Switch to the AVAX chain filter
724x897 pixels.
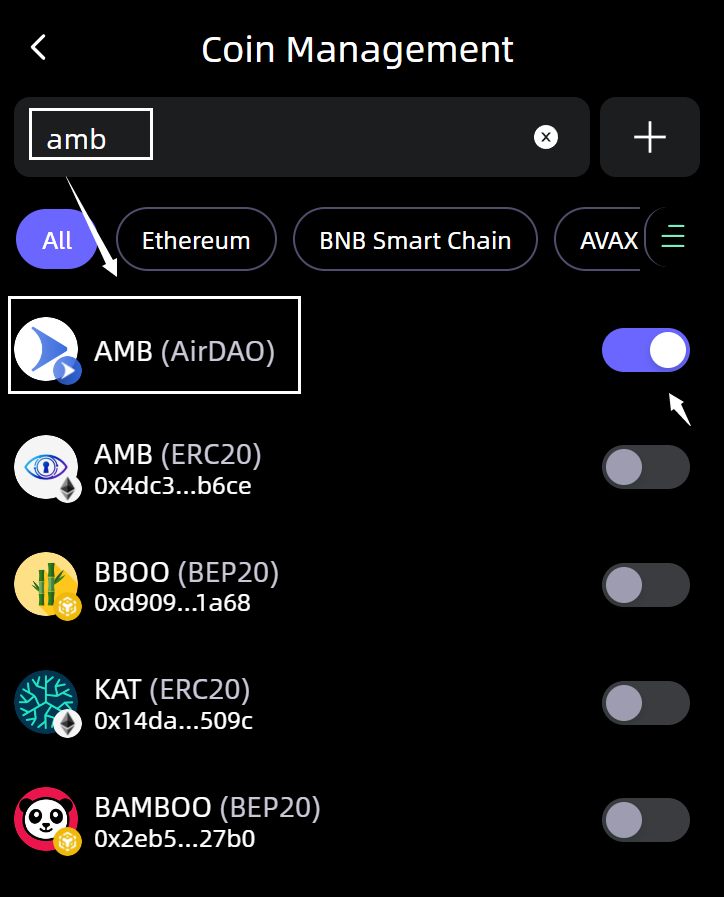(x=606, y=240)
